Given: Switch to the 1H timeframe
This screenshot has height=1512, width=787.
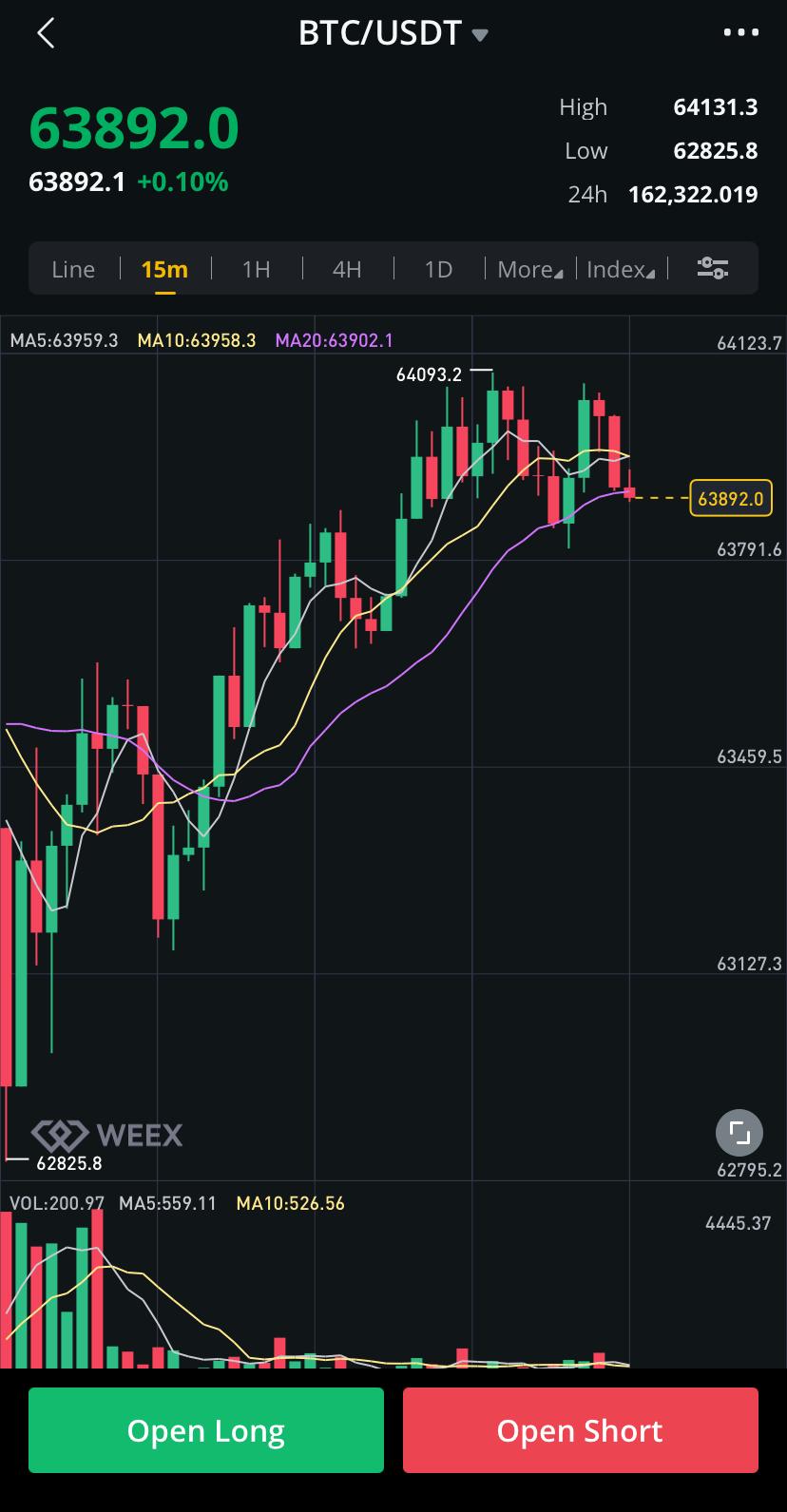Looking at the screenshot, I should pos(256,269).
